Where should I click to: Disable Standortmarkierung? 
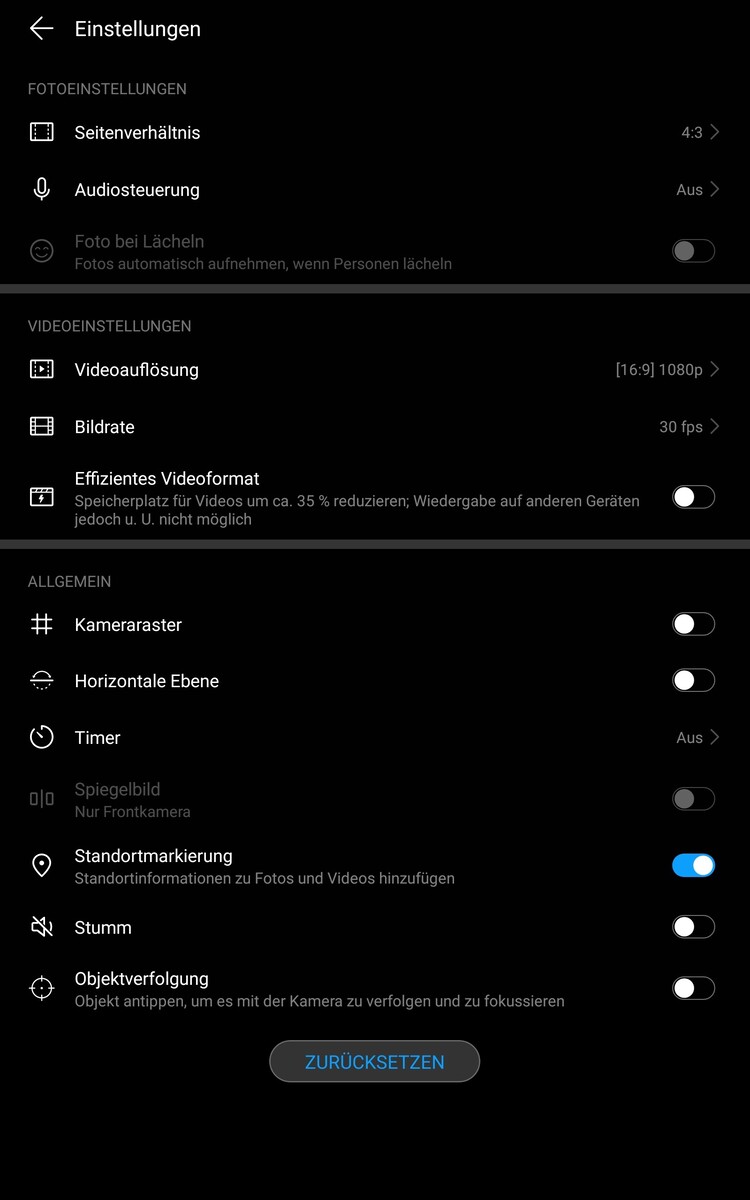pos(693,865)
